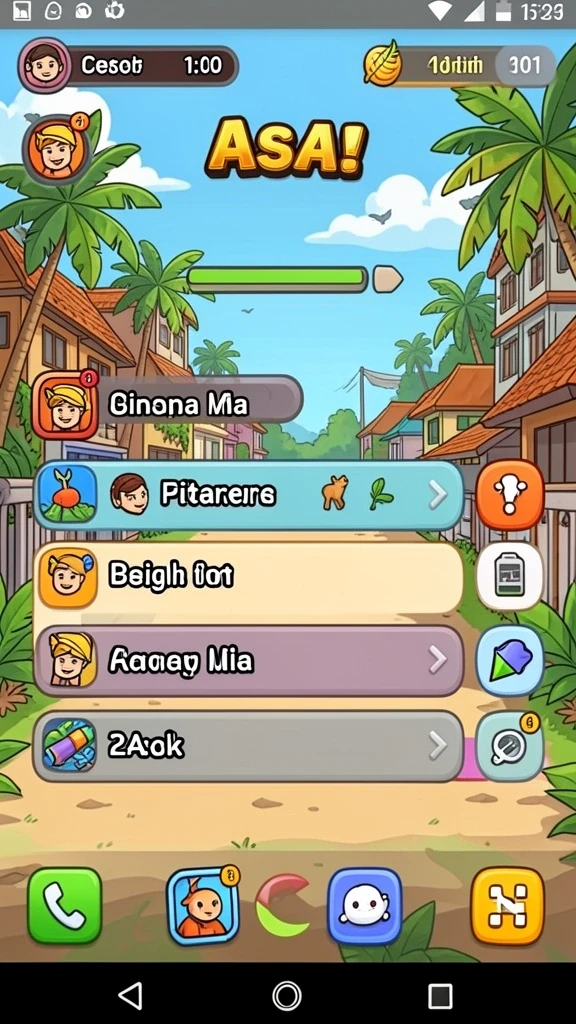The width and height of the screenshot is (576, 1024).
Task: Open the orange character app icon
Action: 203,905
